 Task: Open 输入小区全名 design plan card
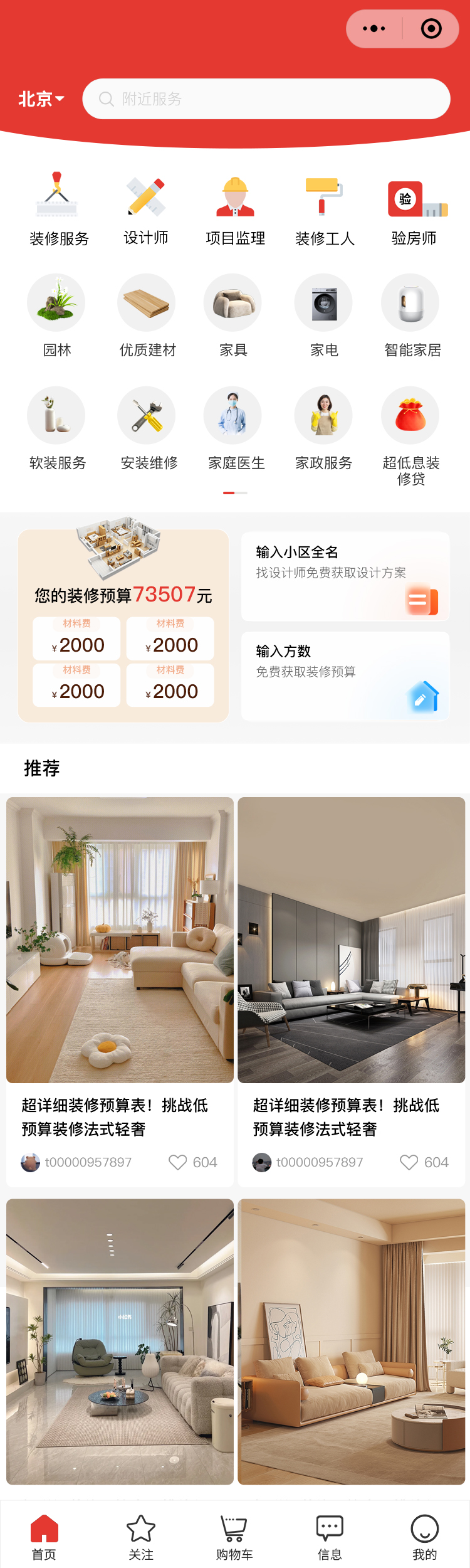point(345,576)
